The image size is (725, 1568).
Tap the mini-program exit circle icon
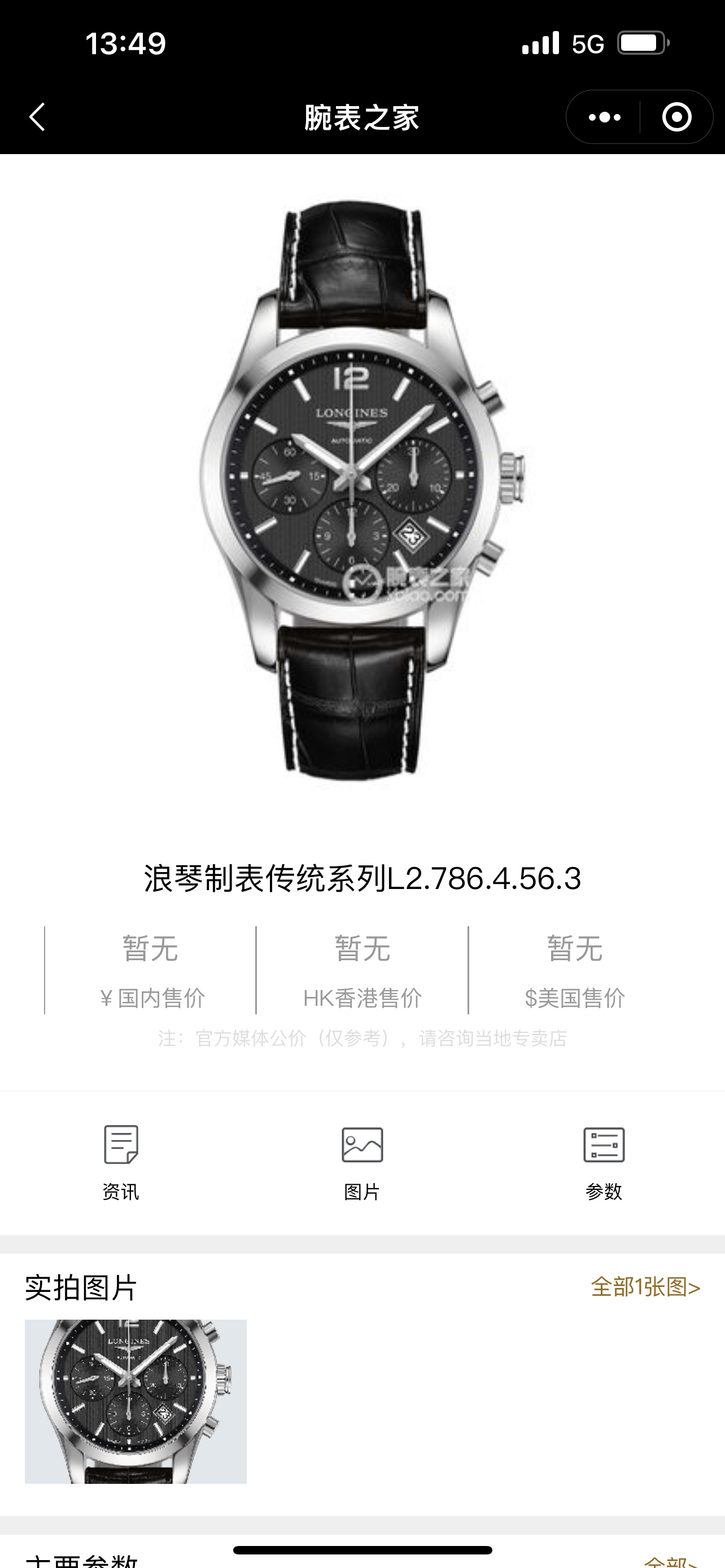[x=676, y=117]
